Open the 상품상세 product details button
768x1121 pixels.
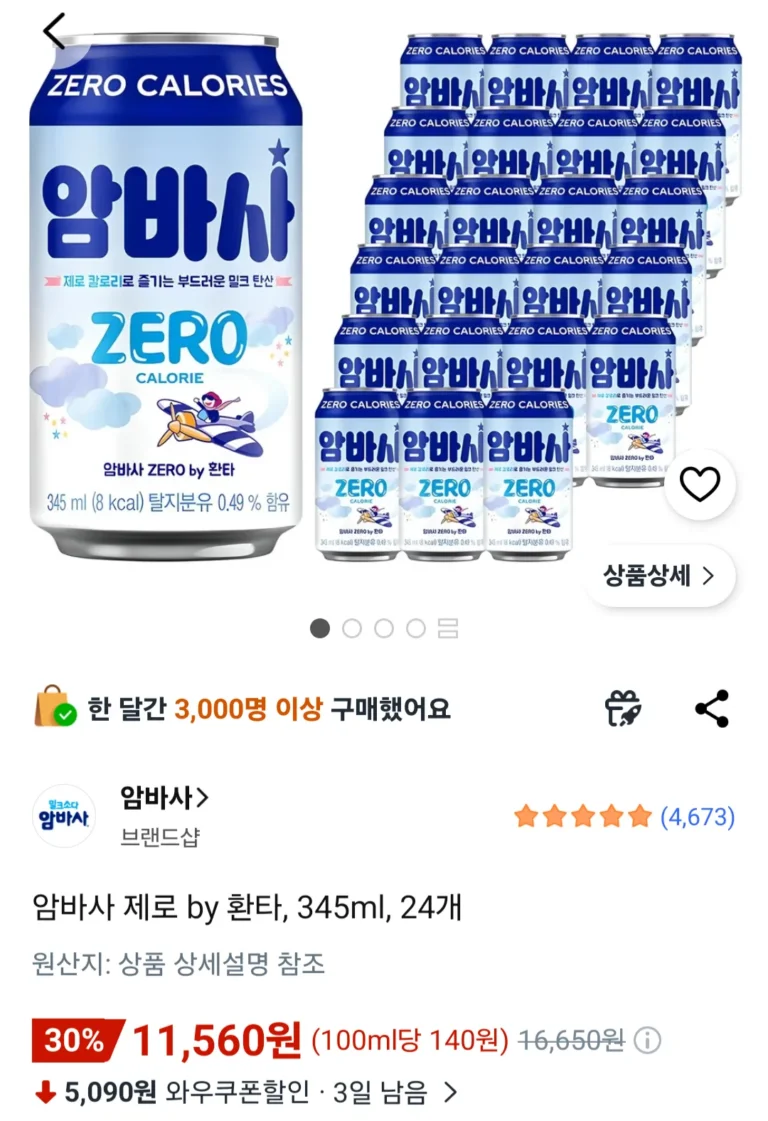point(659,575)
